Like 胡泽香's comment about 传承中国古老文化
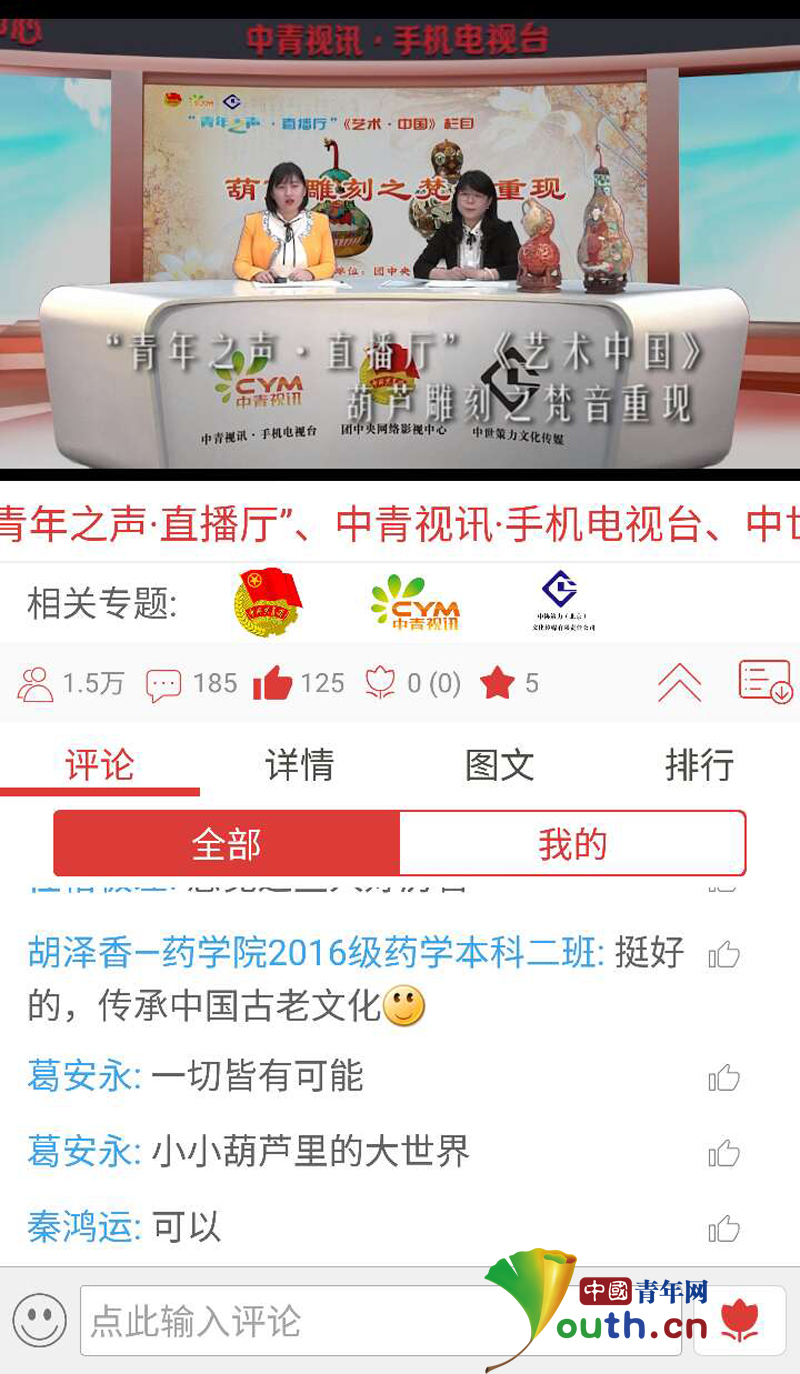The image size is (800, 1374). click(724, 955)
